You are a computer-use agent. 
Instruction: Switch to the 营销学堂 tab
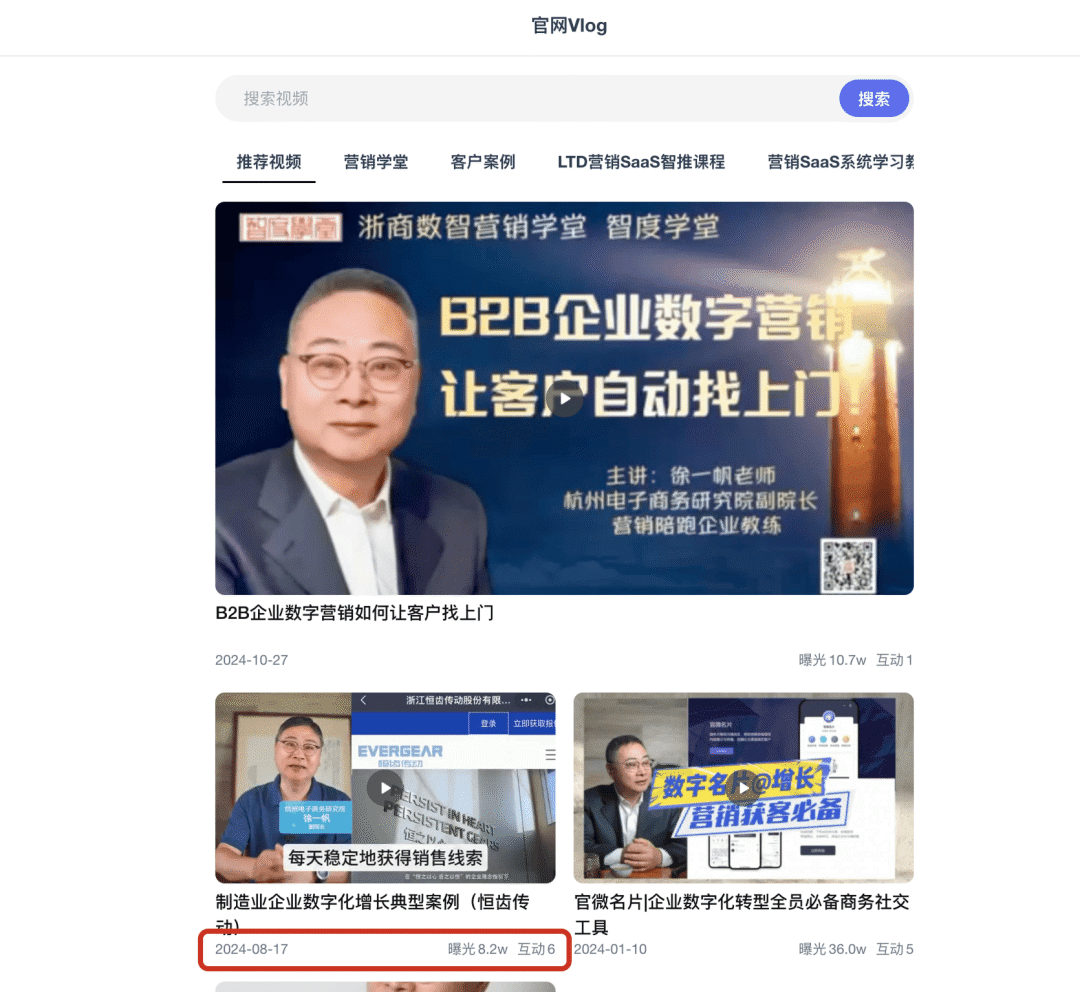pos(376,162)
